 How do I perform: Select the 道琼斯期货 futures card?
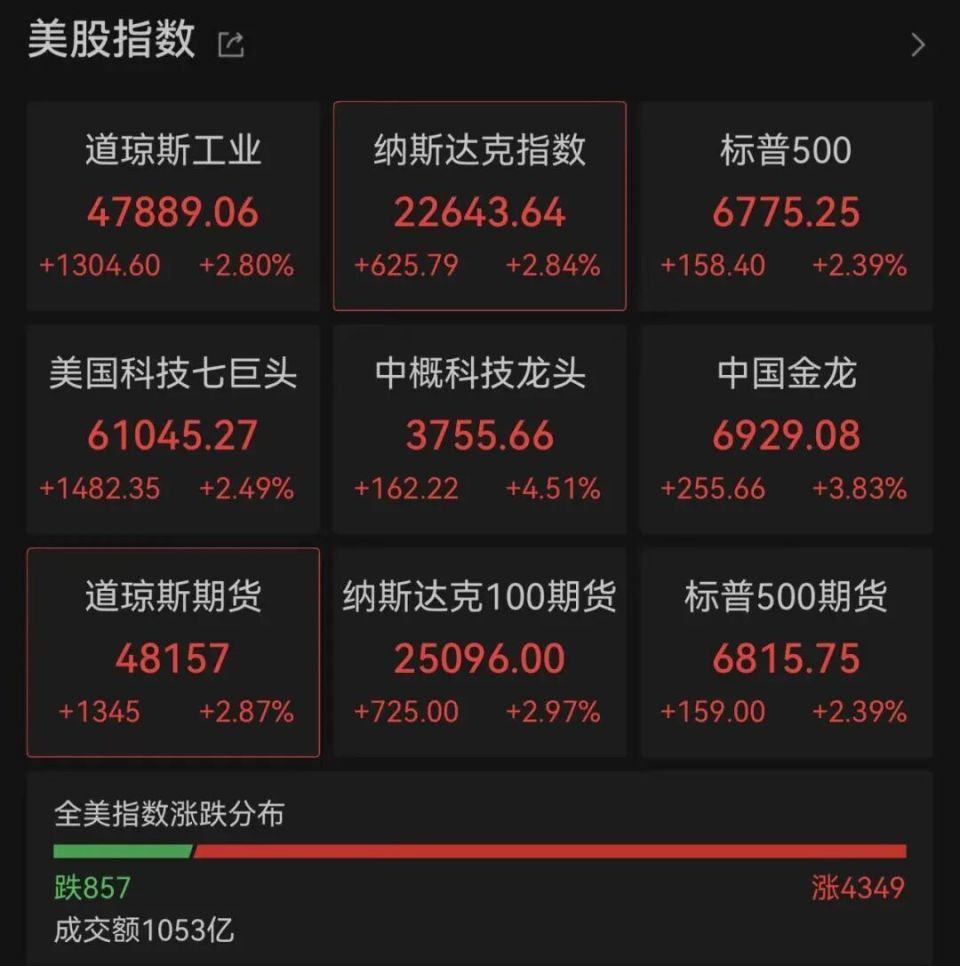tap(173, 652)
